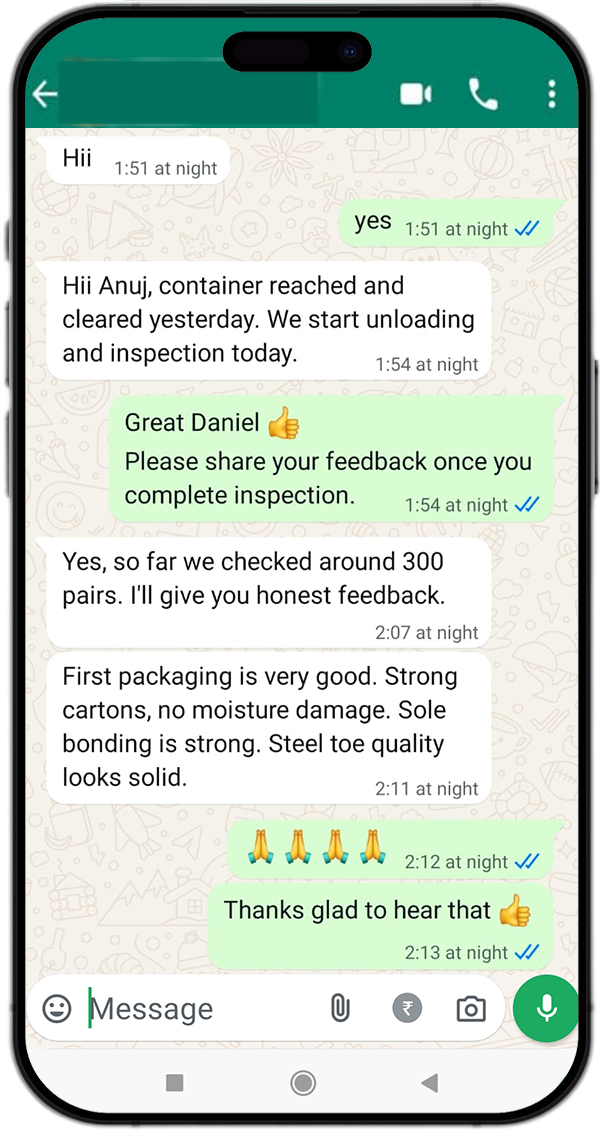Focus the Message text field
Viewport: 600px width, 1131px height.
(x=206, y=1008)
